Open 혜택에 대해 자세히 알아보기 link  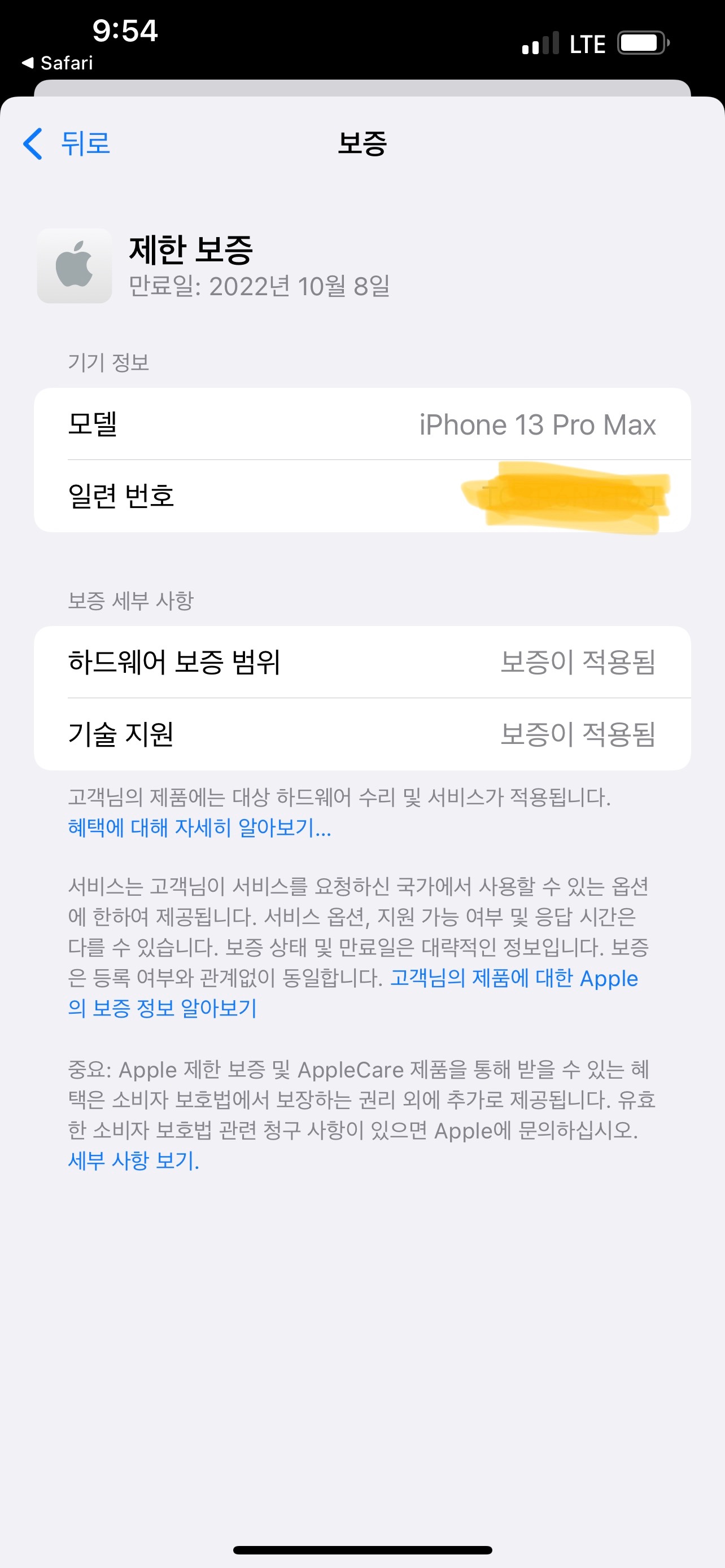199,828
